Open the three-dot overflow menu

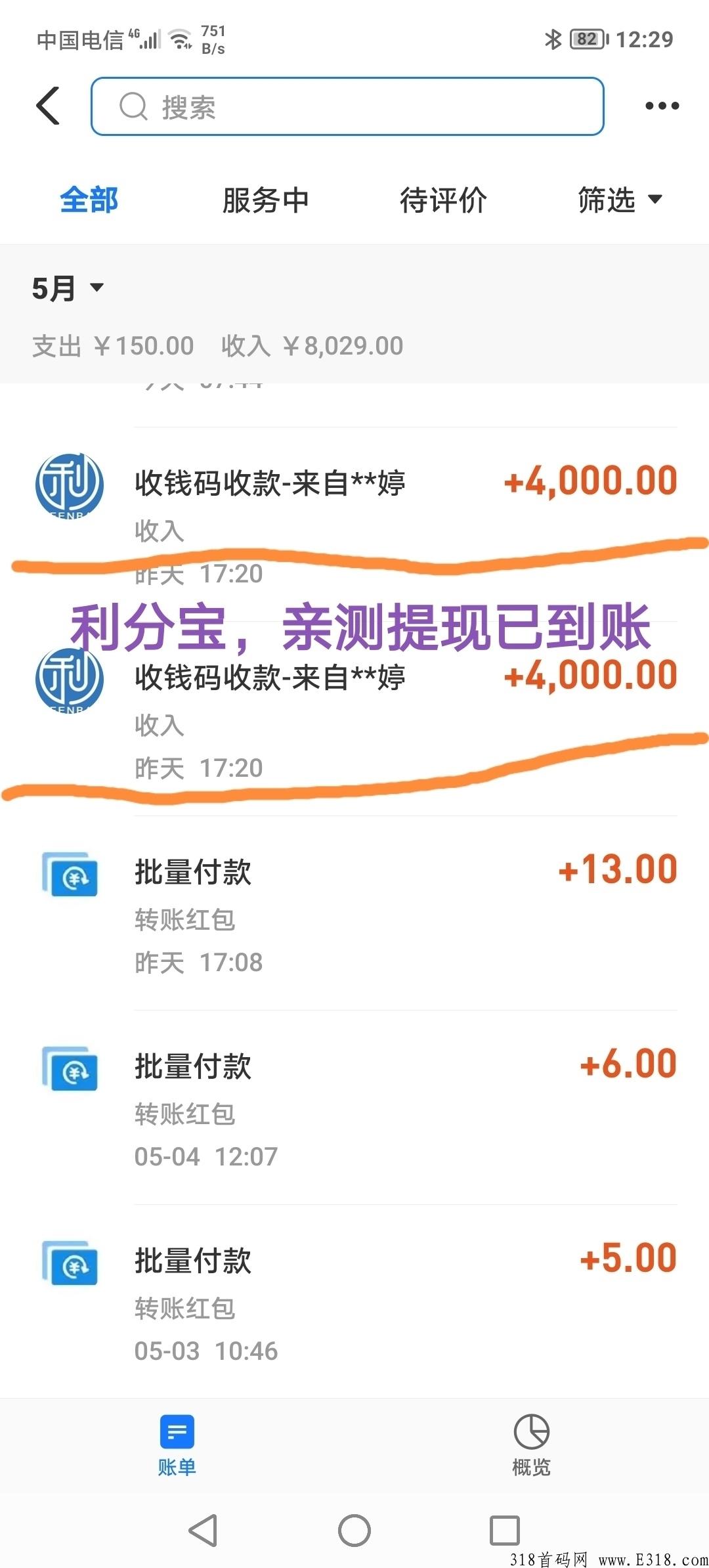tap(662, 106)
